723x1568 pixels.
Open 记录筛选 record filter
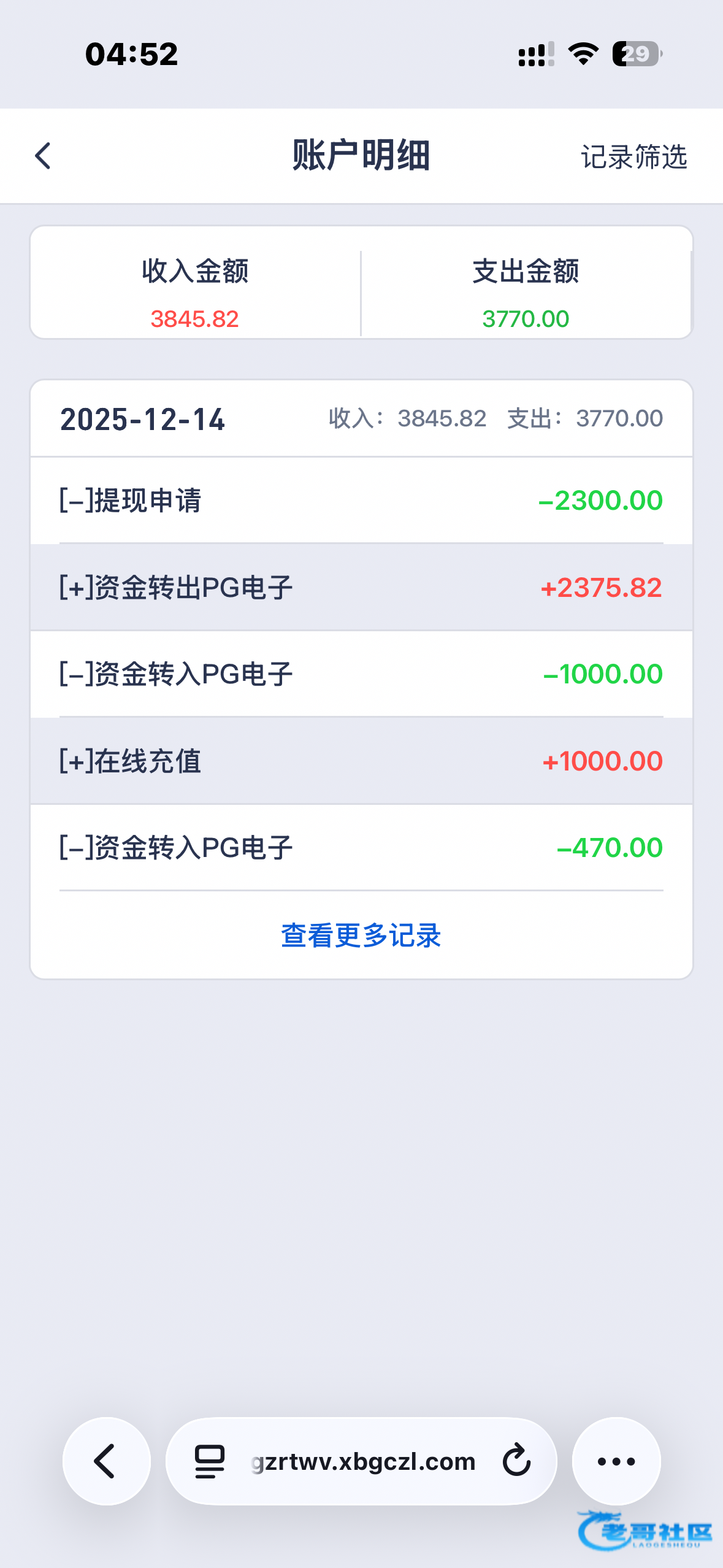(x=633, y=157)
